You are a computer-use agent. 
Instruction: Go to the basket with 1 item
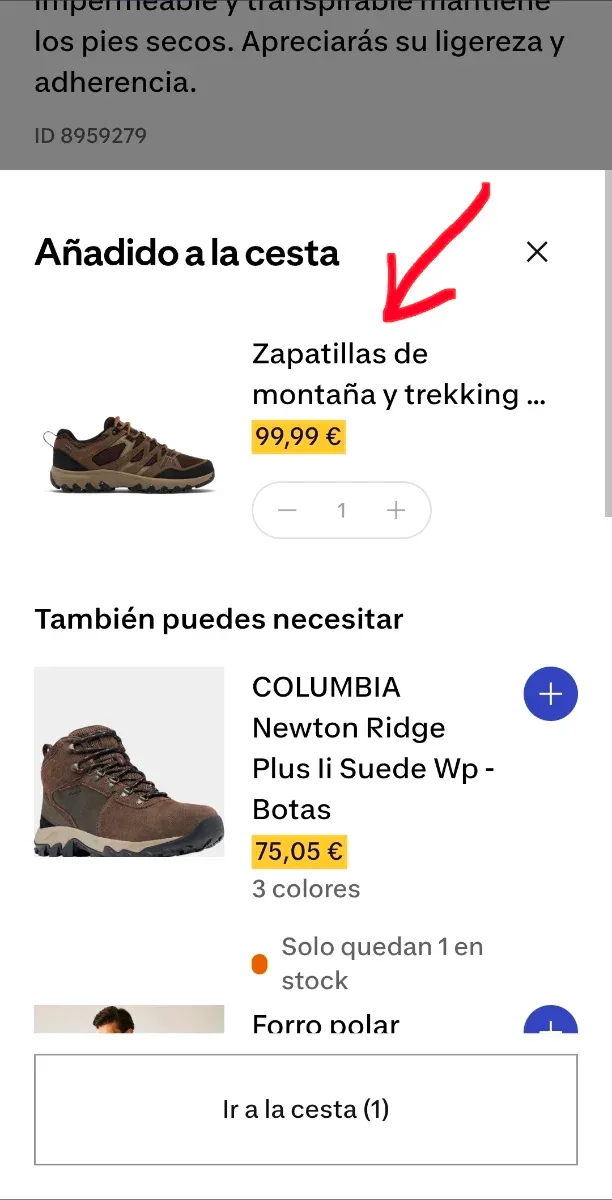pos(306,1109)
